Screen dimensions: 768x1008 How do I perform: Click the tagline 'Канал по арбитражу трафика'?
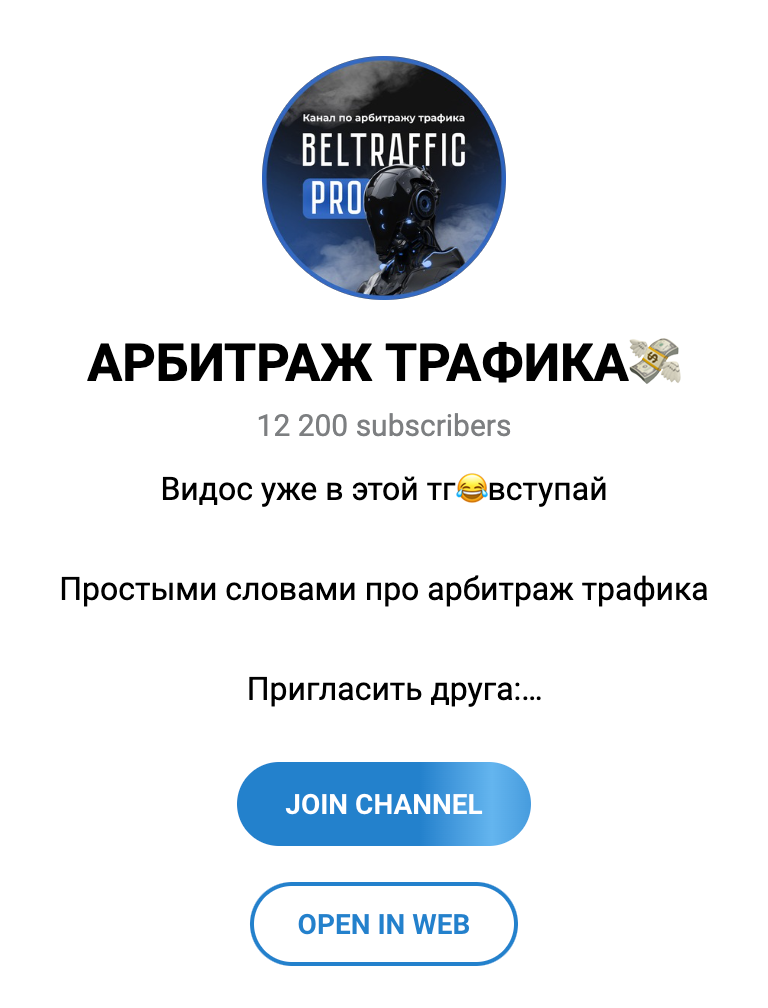pos(383,118)
